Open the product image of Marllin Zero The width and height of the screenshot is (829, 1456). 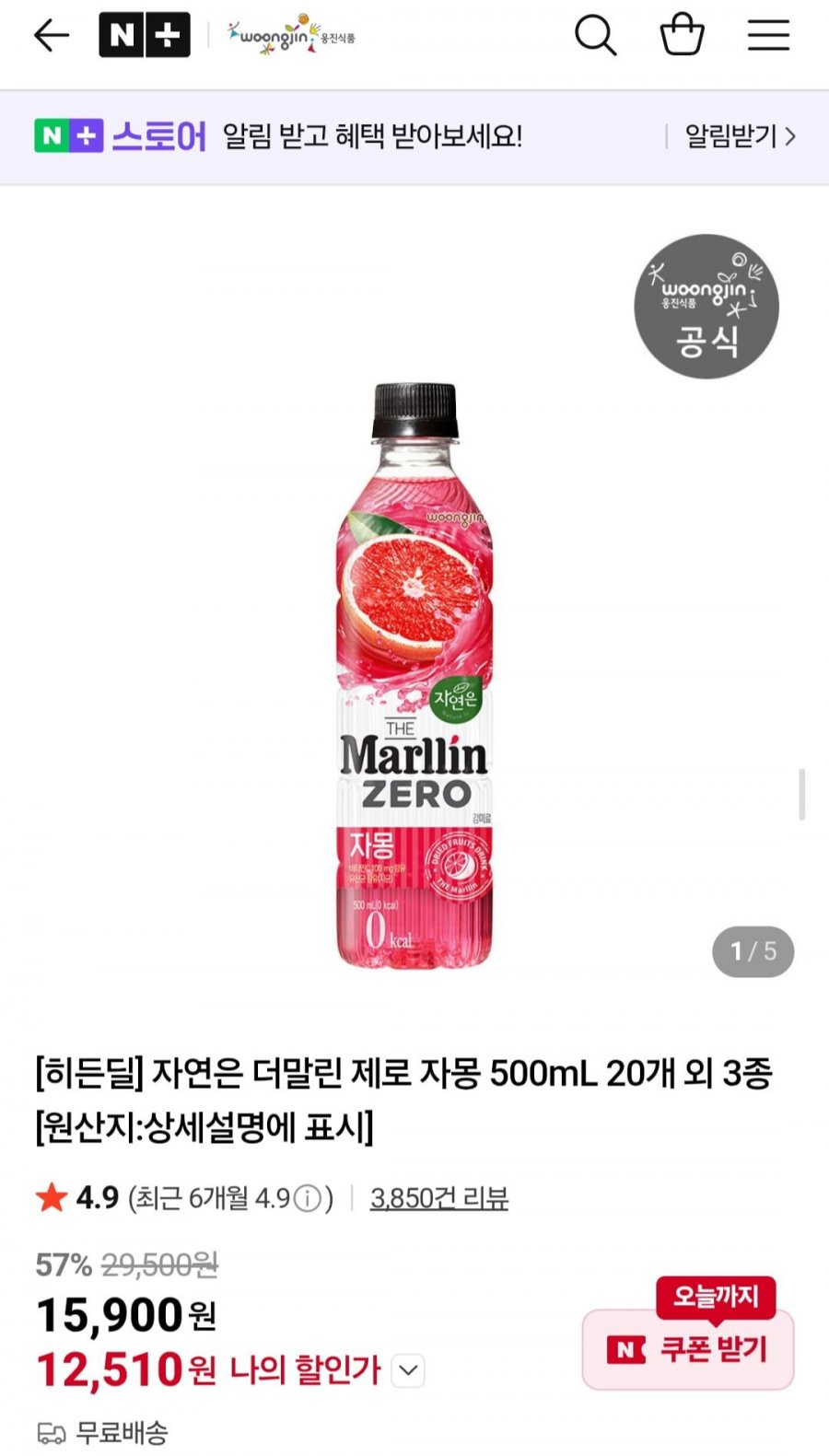[414, 675]
